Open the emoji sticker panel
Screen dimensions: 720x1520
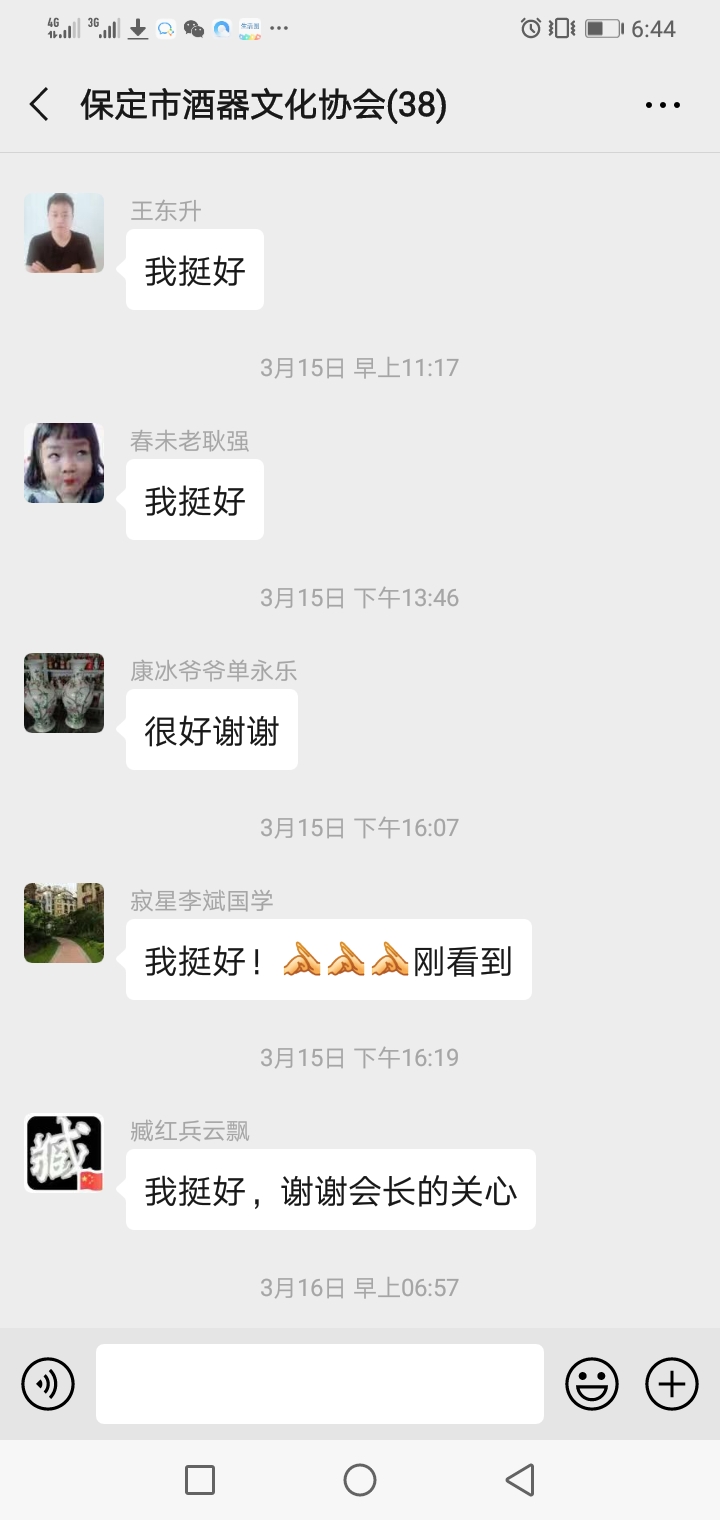pos(592,1384)
